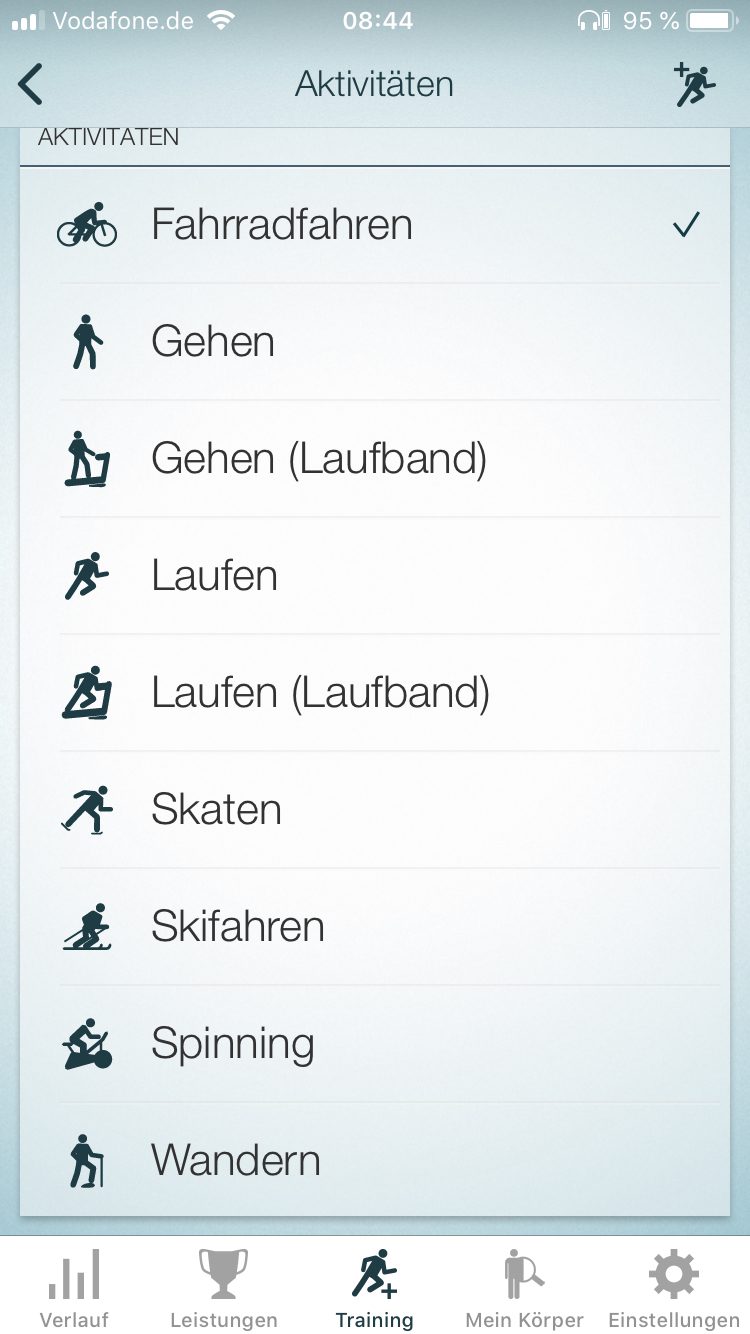Add a custom activity with the plus runner icon
The image size is (750, 1334).
click(694, 85)
